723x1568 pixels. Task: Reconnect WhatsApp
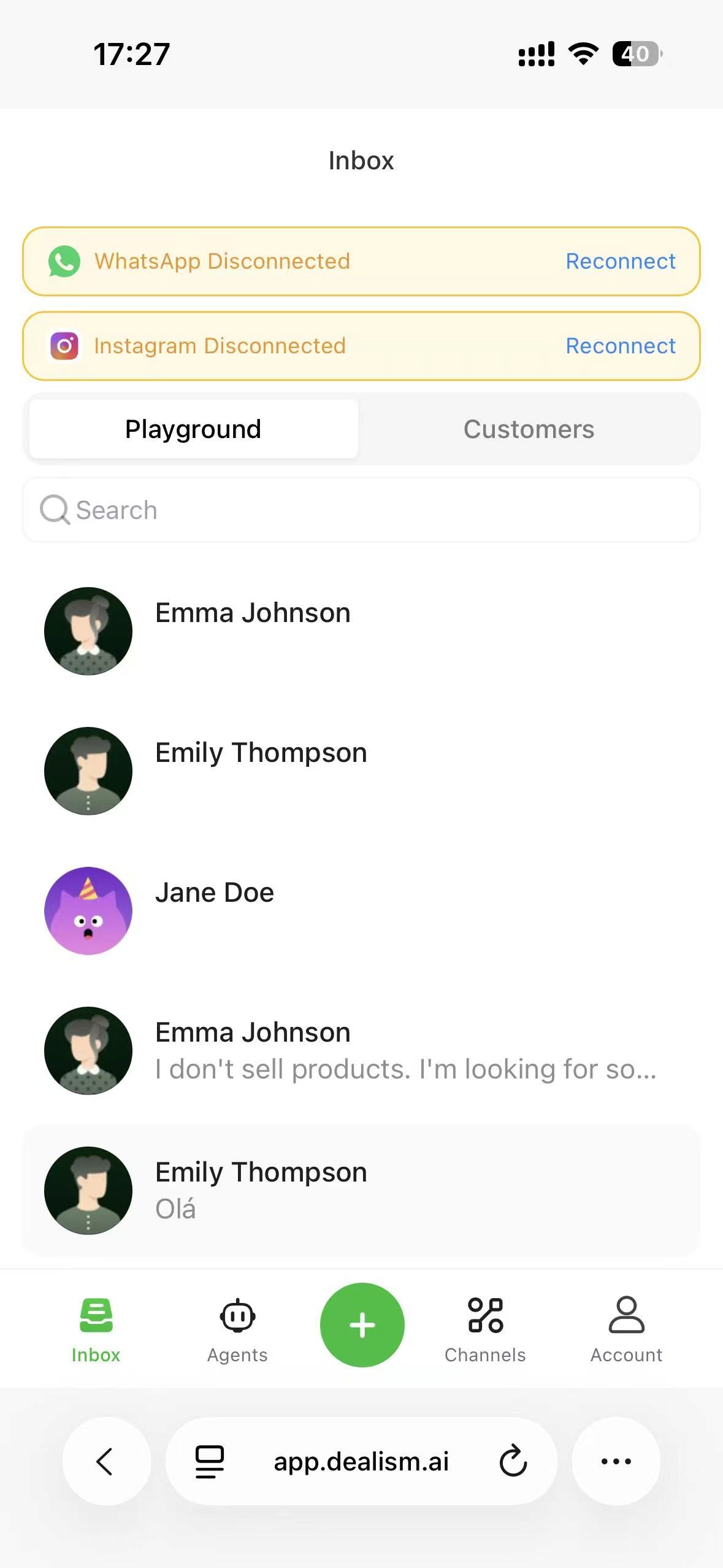pos(620,261)
